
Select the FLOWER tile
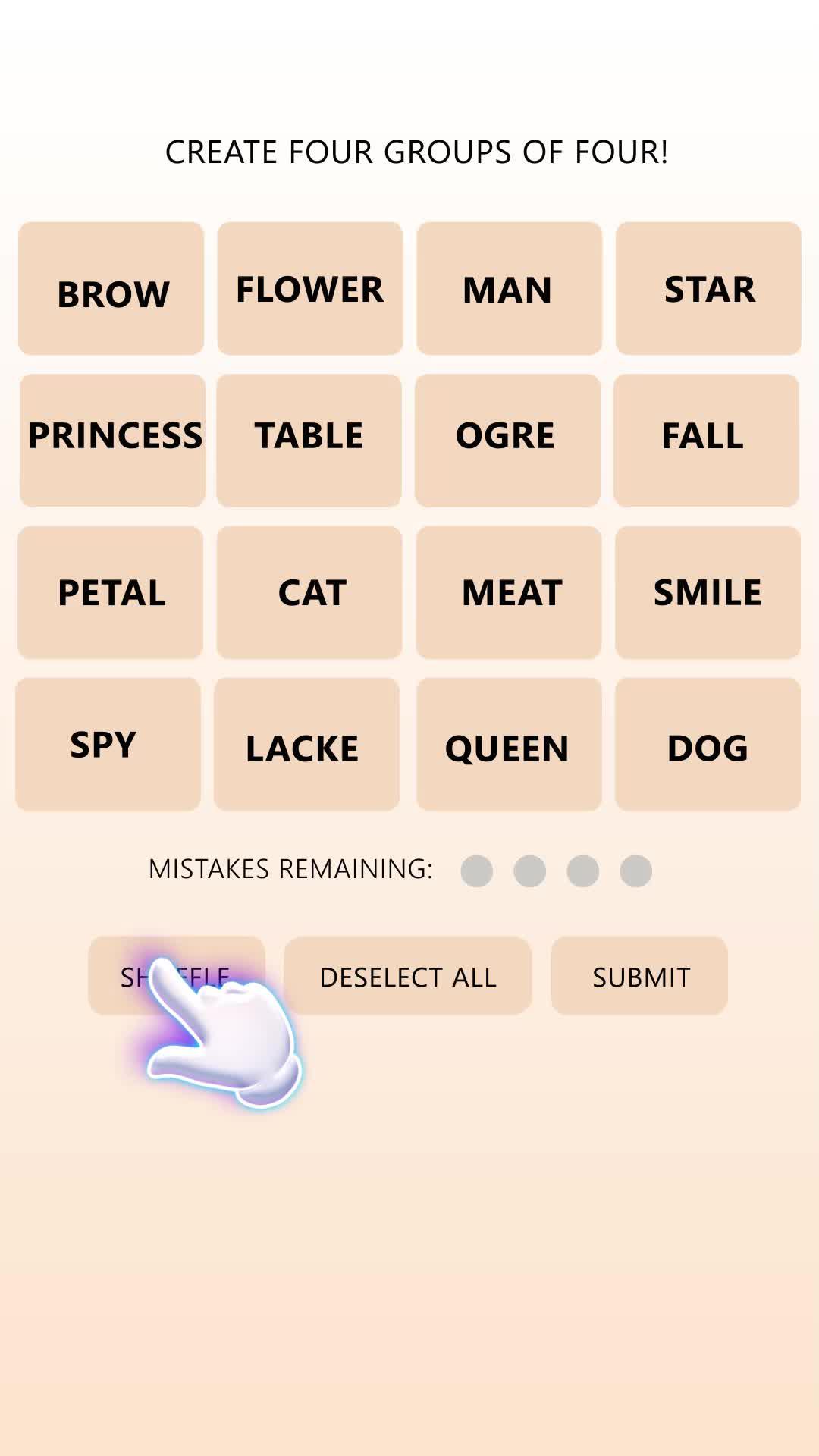(309, 289)
